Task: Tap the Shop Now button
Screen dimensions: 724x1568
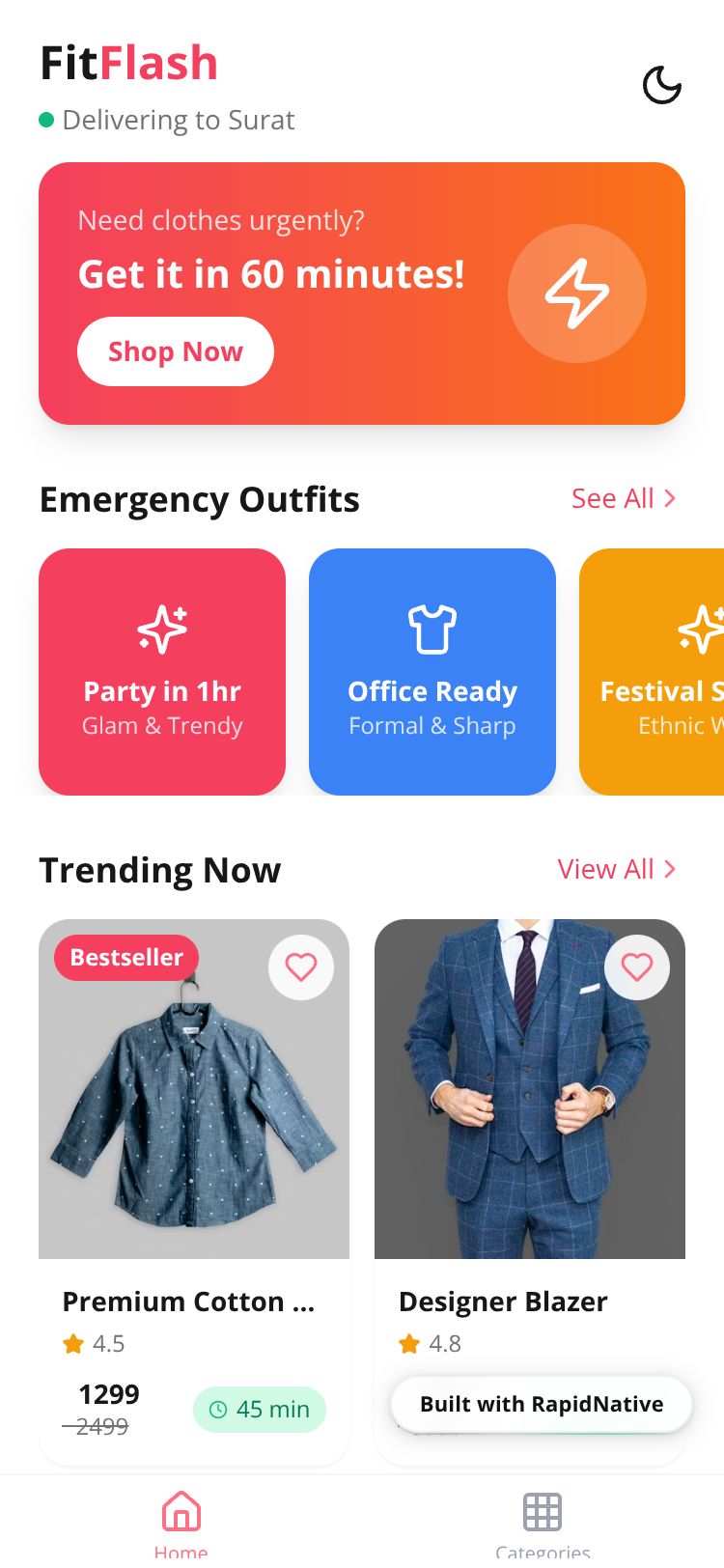Action: click(x=176, y=351)
